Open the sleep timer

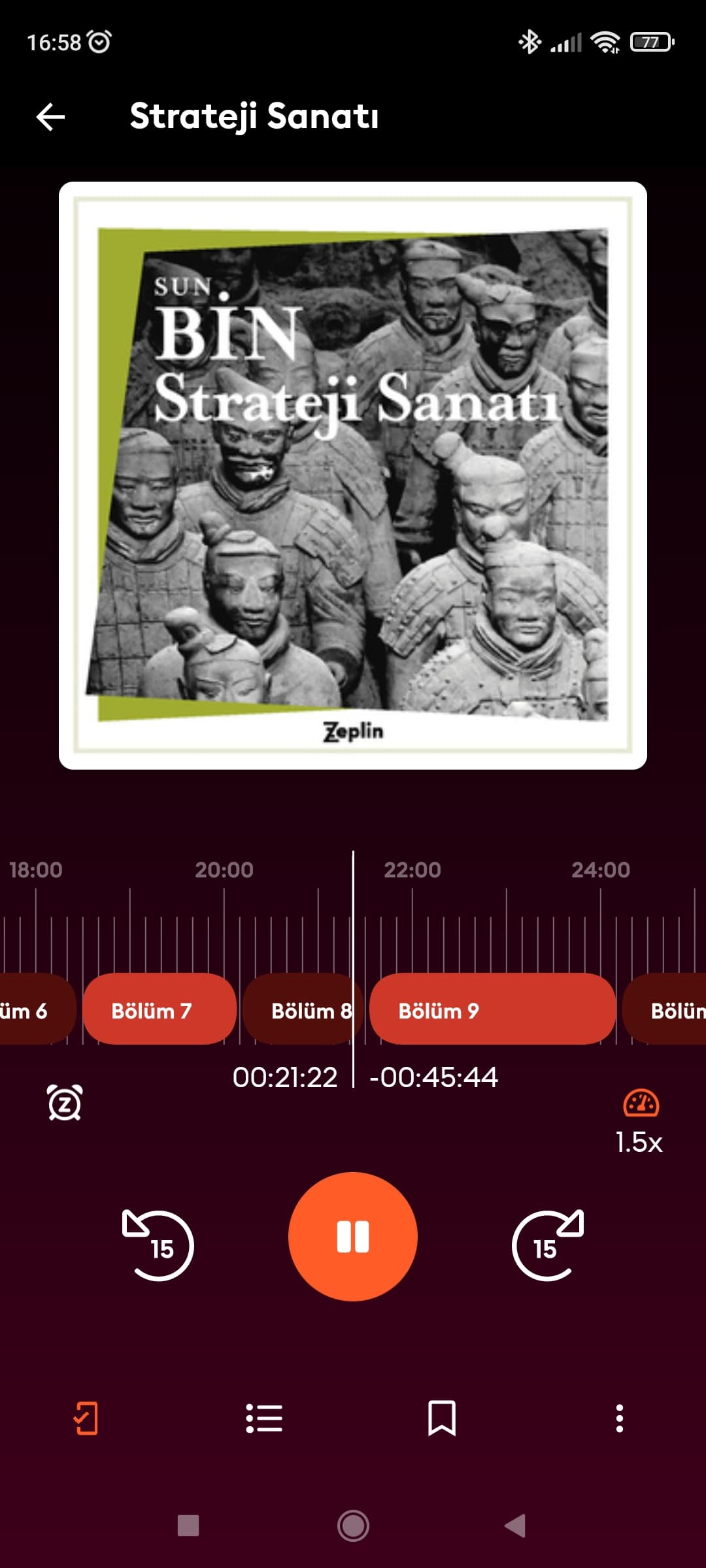click(x=65, y=1103)
